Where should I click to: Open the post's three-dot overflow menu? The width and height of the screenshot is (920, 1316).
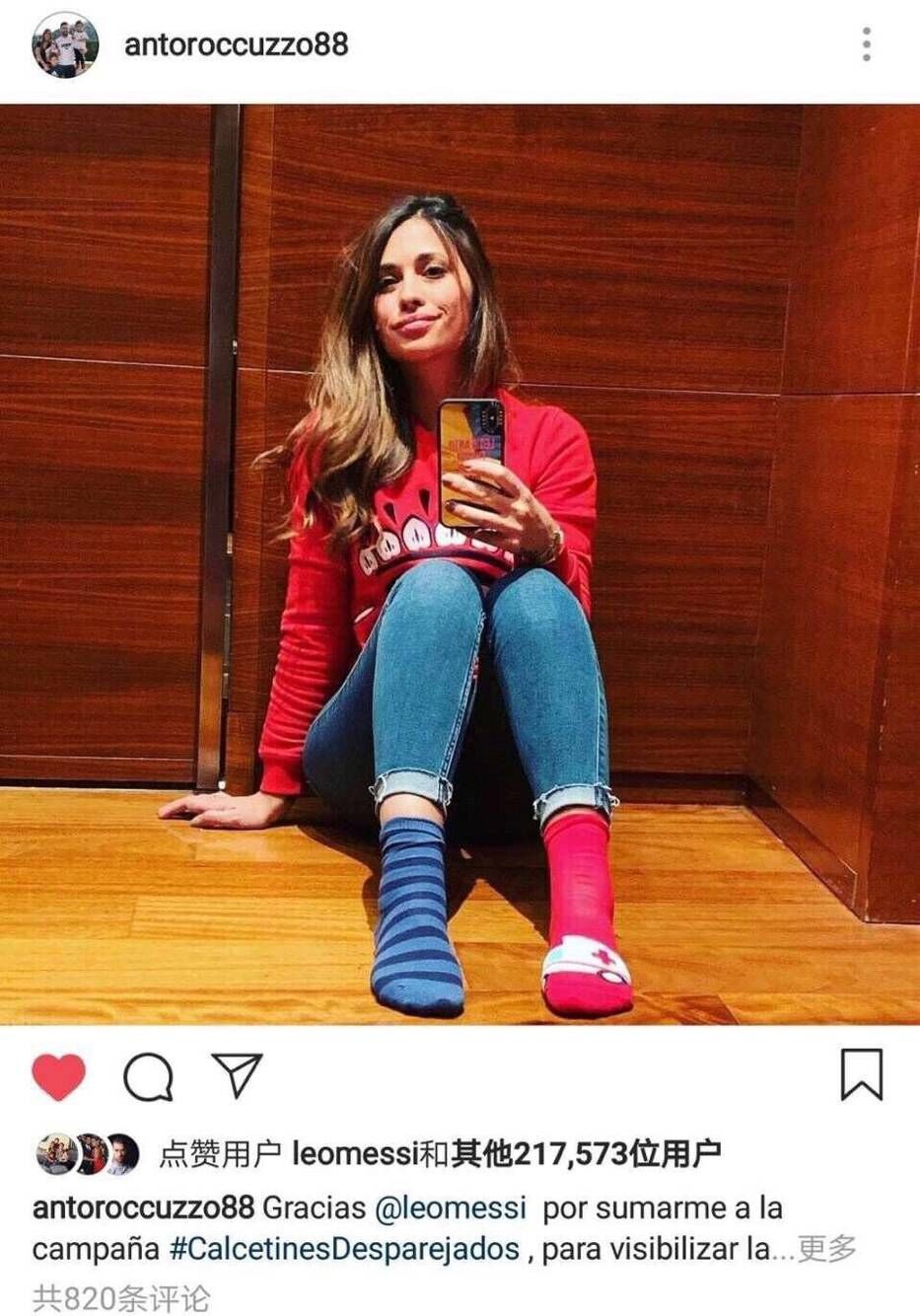866,45
